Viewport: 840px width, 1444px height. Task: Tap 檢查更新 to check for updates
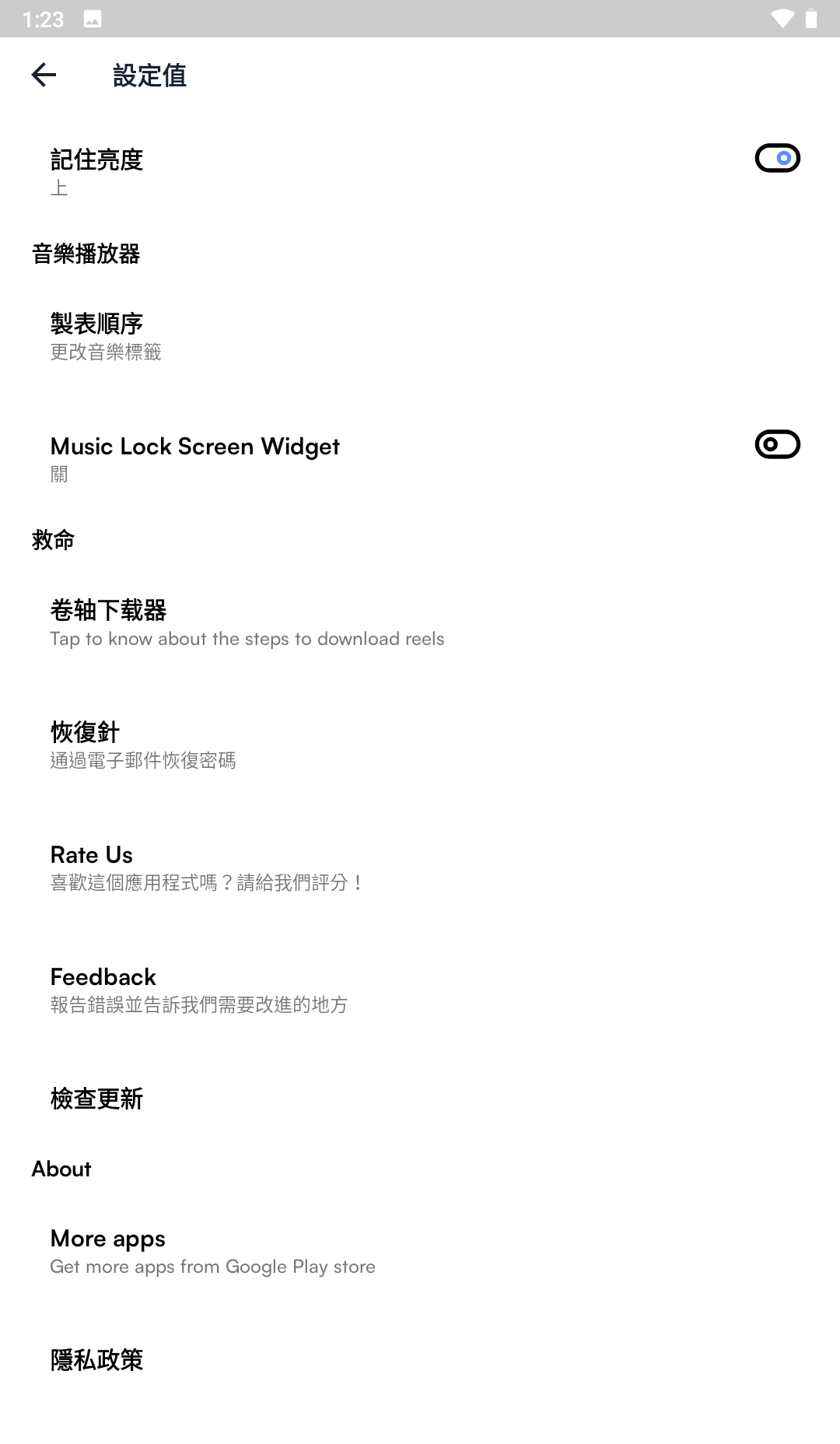[420, 1099]
